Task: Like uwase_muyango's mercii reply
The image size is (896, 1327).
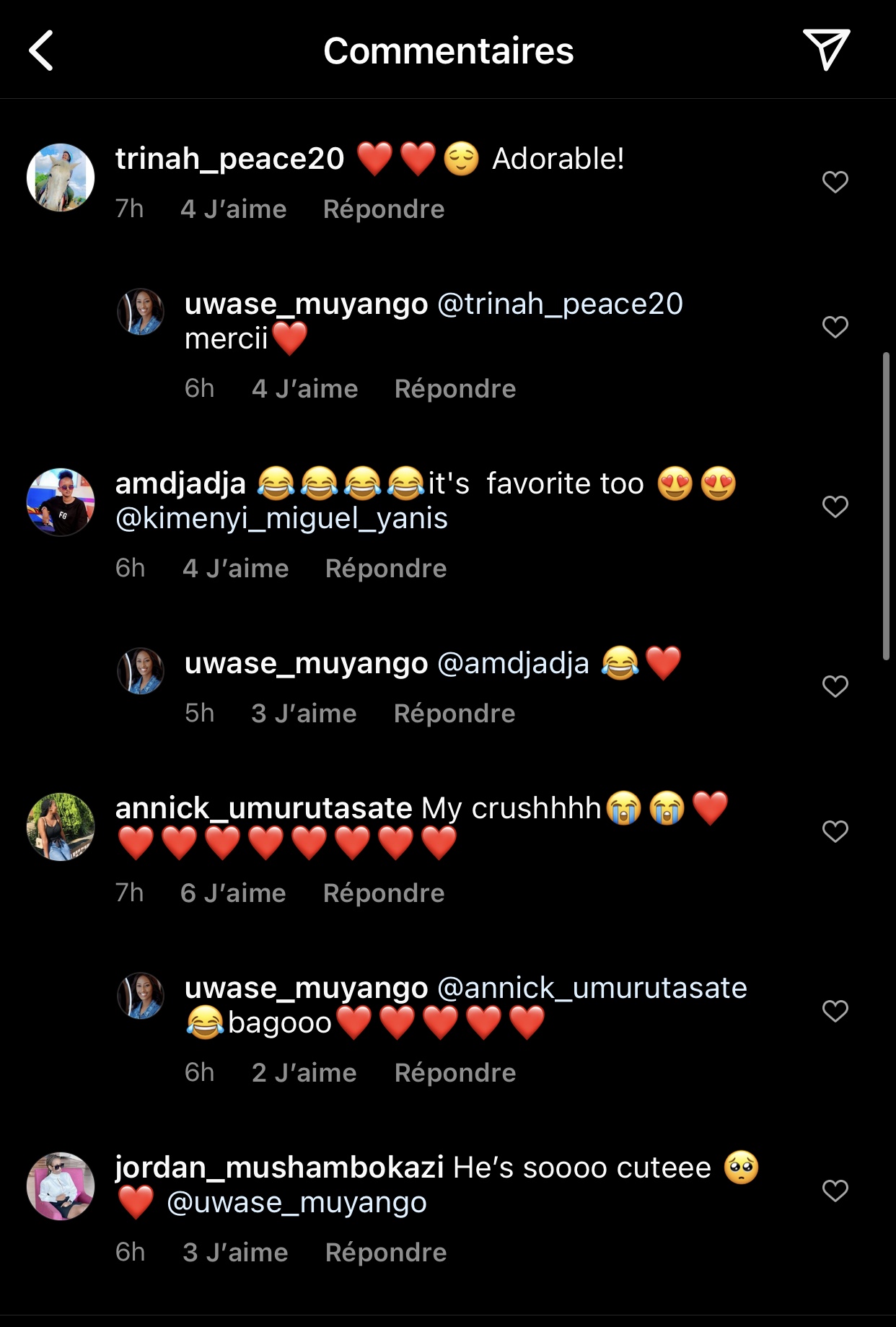Action: 835,327
